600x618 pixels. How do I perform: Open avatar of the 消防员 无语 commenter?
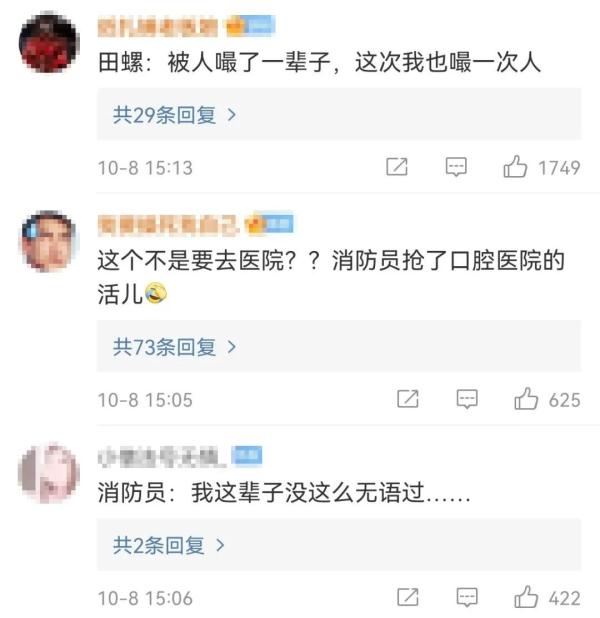click(x=49, y=472)
